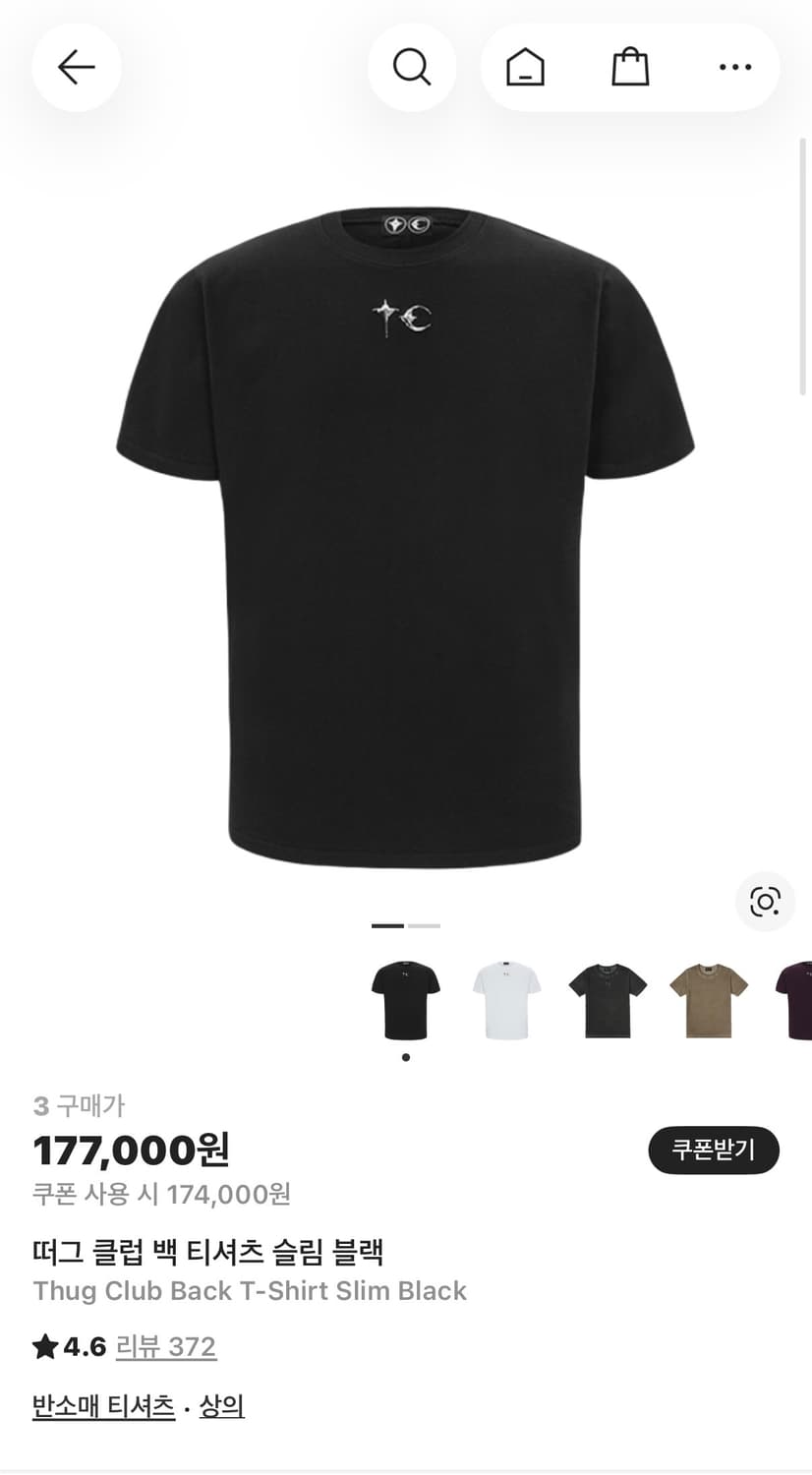Open more options with the ellipsis icon
The image size is (812, 1475).
734,67
